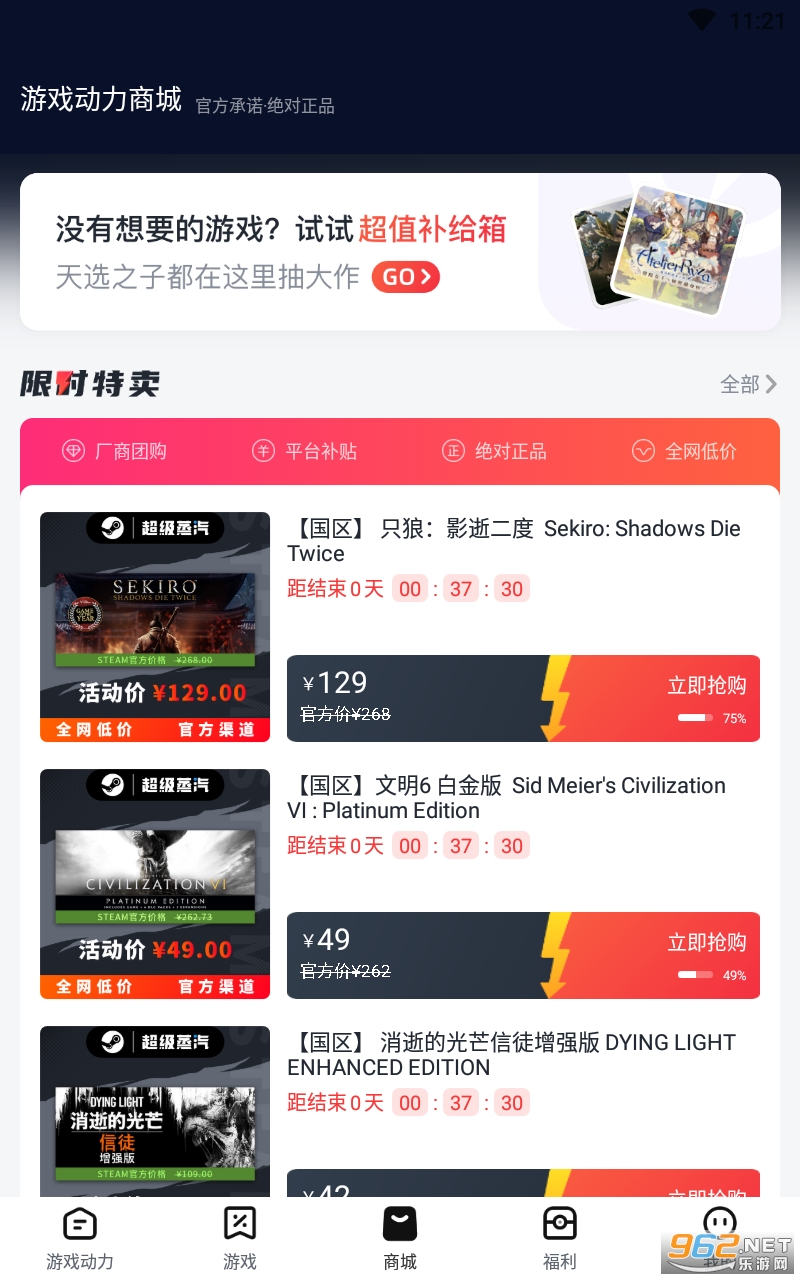Open 全部 to view all flash sales
The image size is (800, 1280).
(x=748, y=384)
